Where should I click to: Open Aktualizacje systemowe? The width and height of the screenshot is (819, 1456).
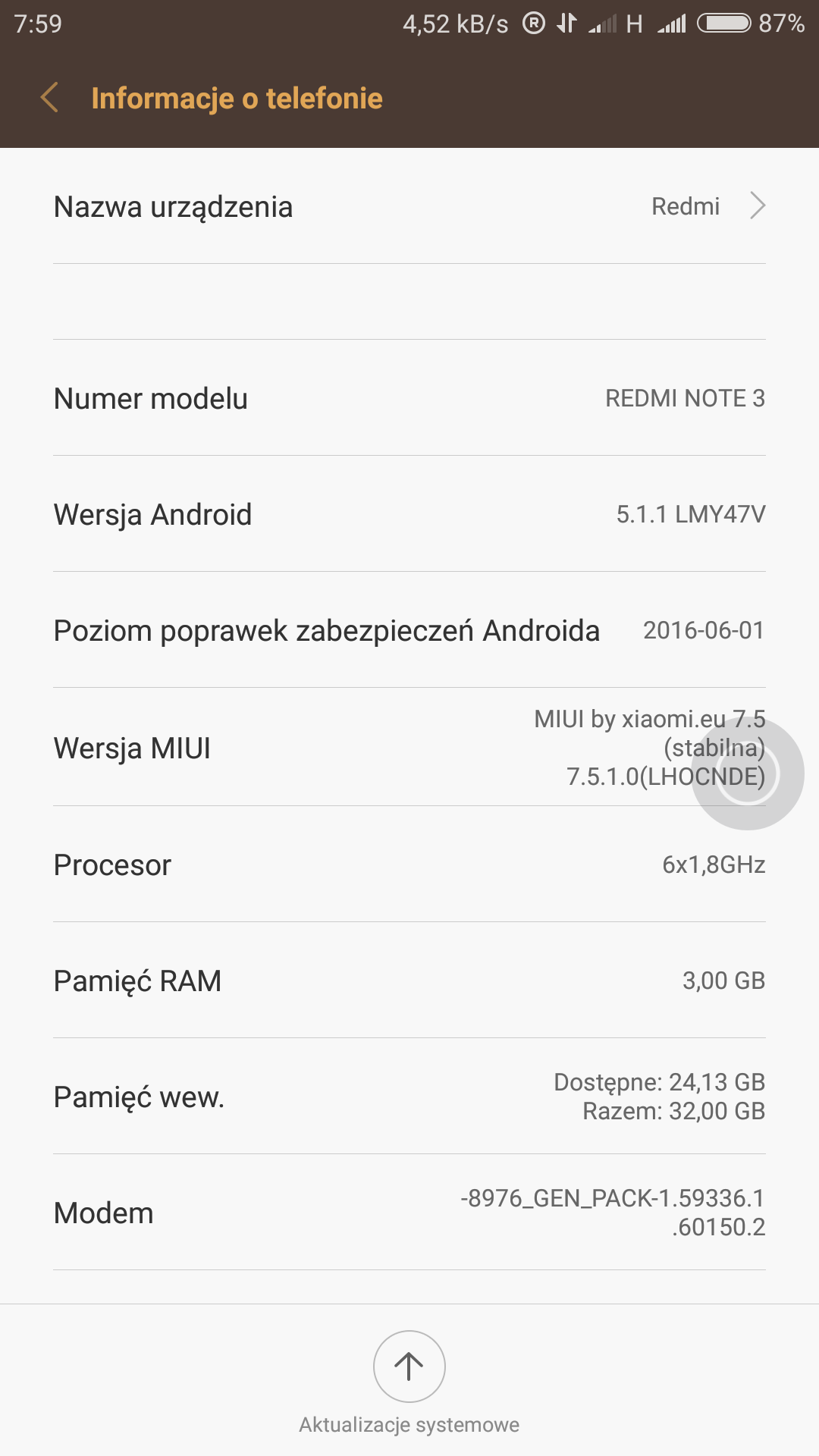point(409,1367)
